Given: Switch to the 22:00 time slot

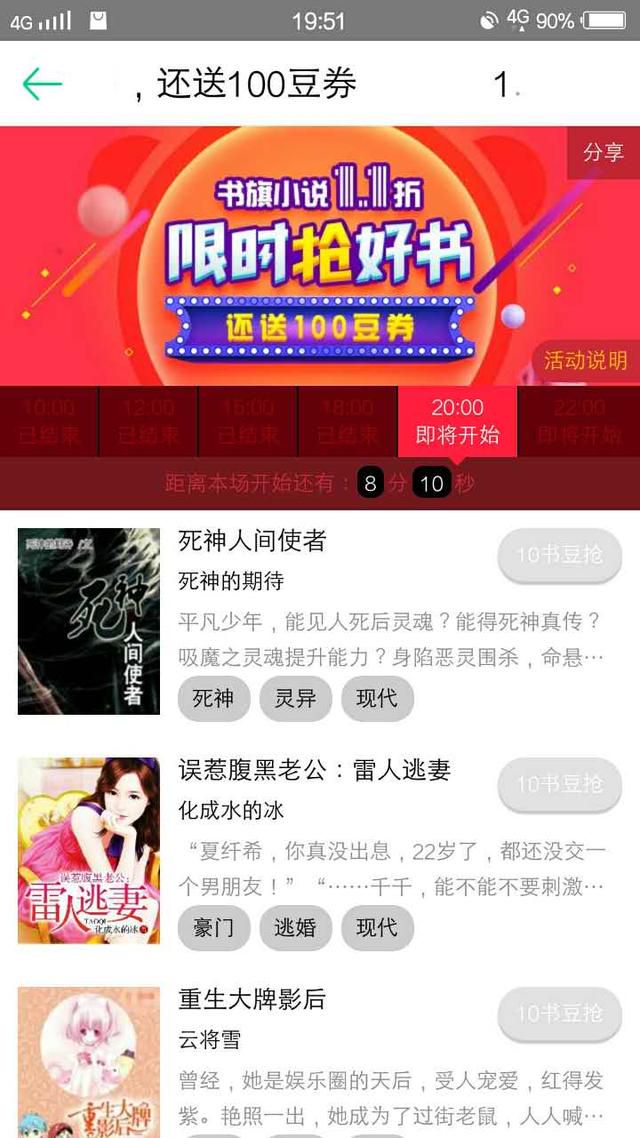Looking at the screenshot, I should [x=579, y=421].
